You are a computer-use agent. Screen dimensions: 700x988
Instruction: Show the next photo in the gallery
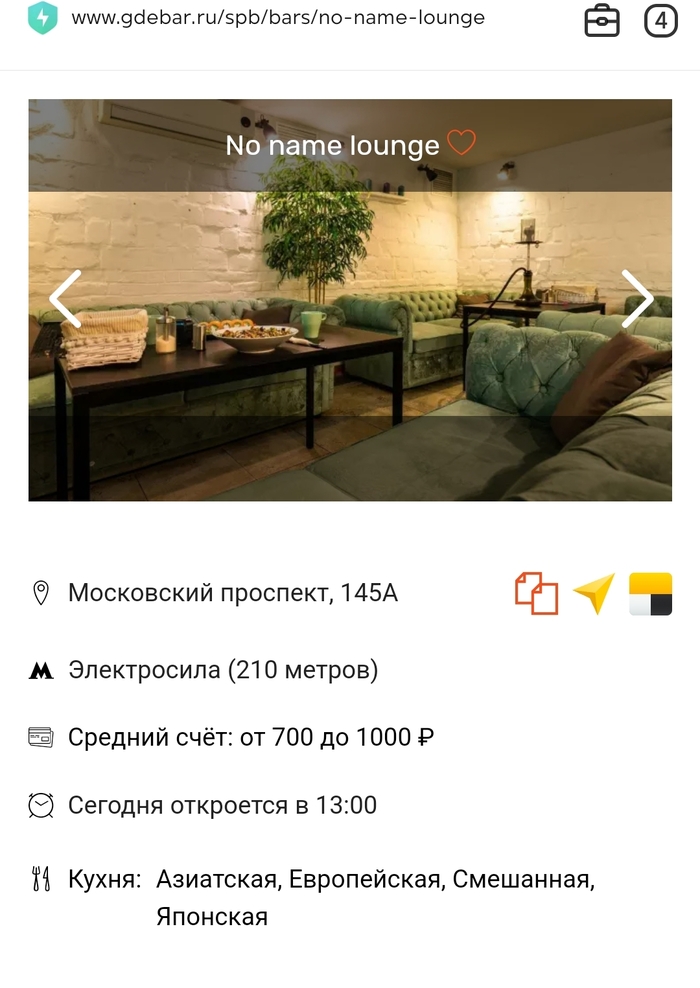pyautogui.click(x=636, y=298)
